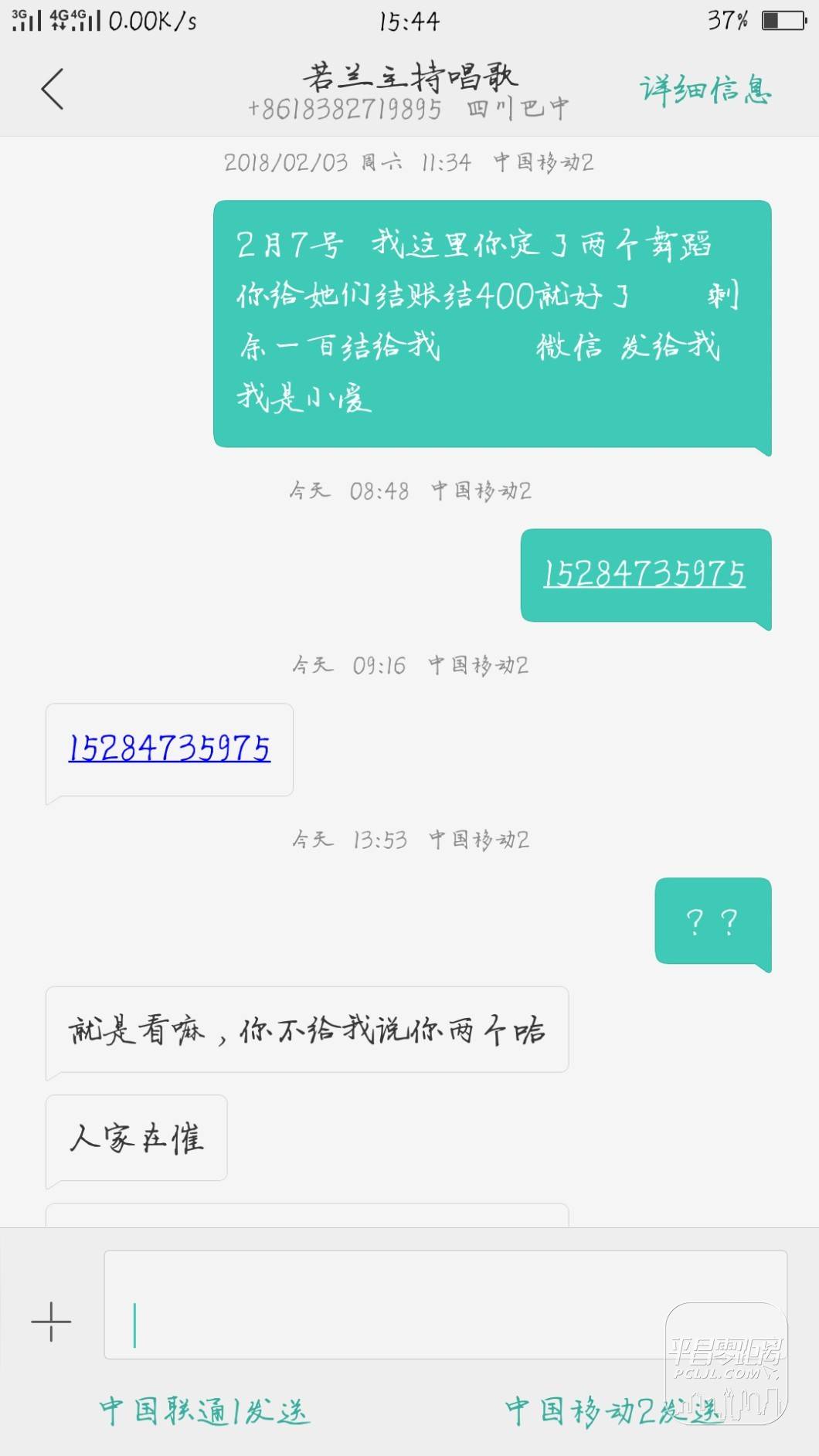
Task: Open 详细信息 for this contact
Action: [x=705, y=90]
